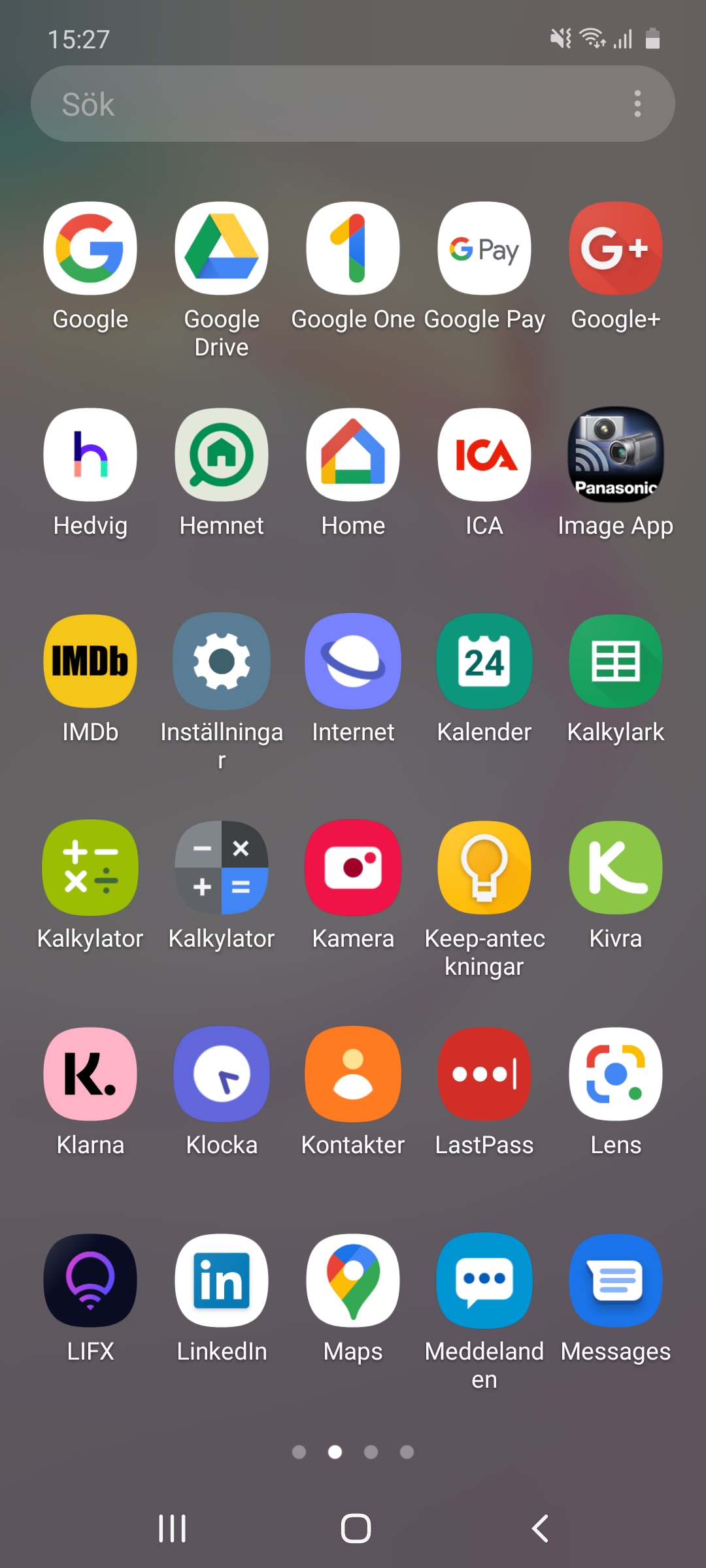This screenshot has width=706, height=1568.
Task: Open Kontakter
Action: pyautogui.click(x=353, y=1074)
